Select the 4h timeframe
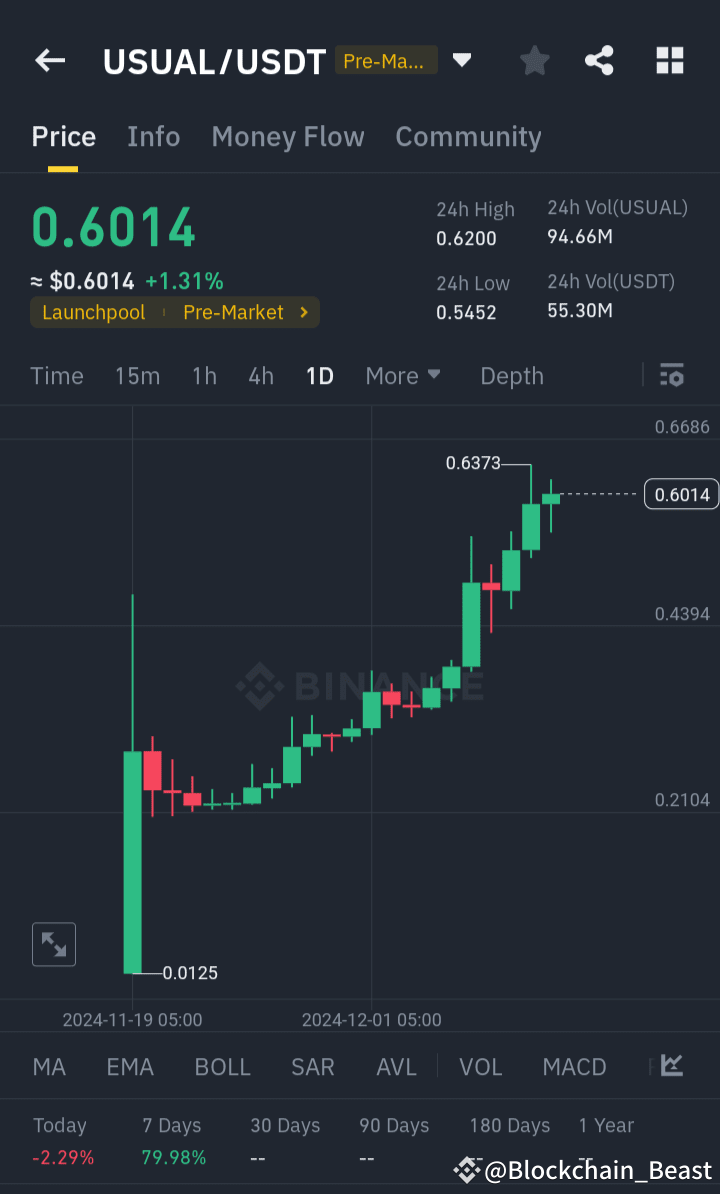Viewport: 720px width, 1194px height. click(260, 375)
